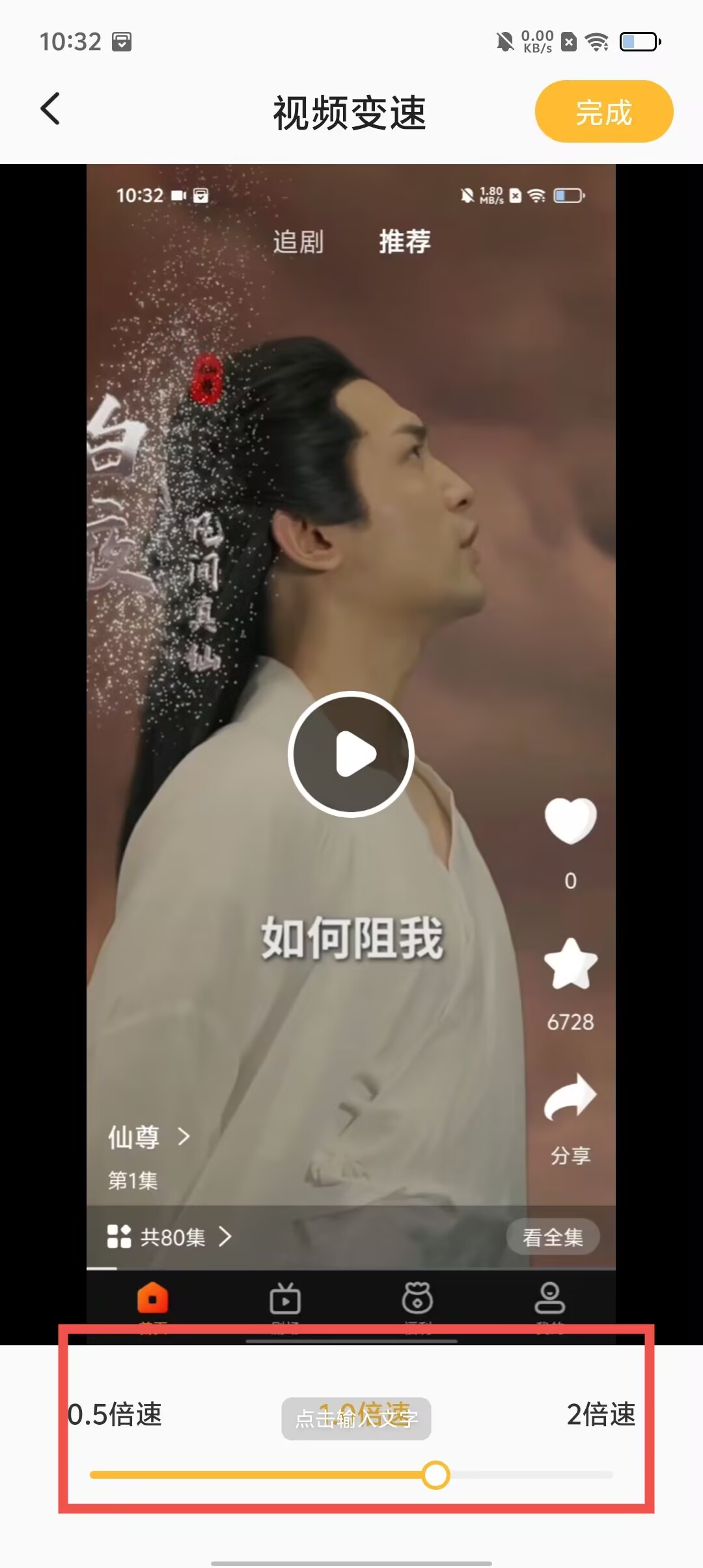Play the video preview
Viewport: 703px width, 1568px height.
tap(351, 754)
